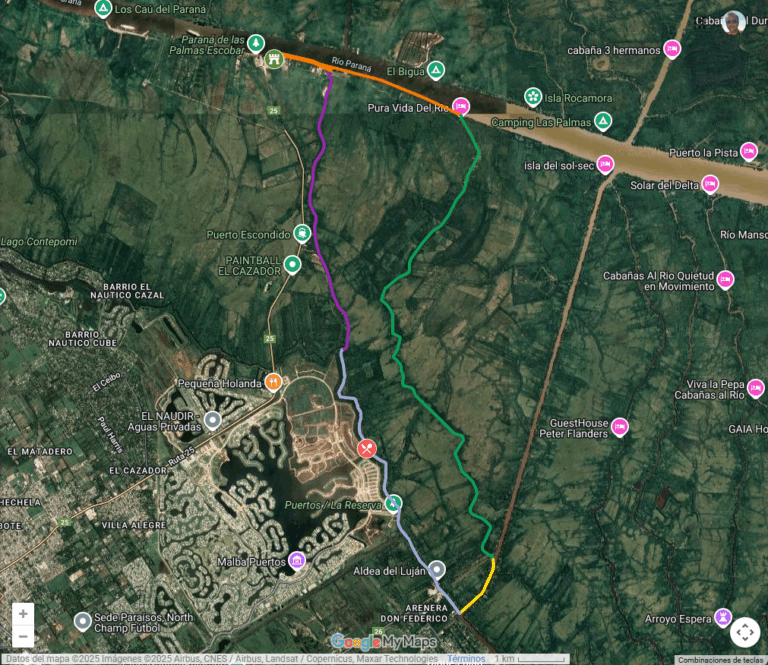Select the Camping Las Palmas marker

pos(602,122)
